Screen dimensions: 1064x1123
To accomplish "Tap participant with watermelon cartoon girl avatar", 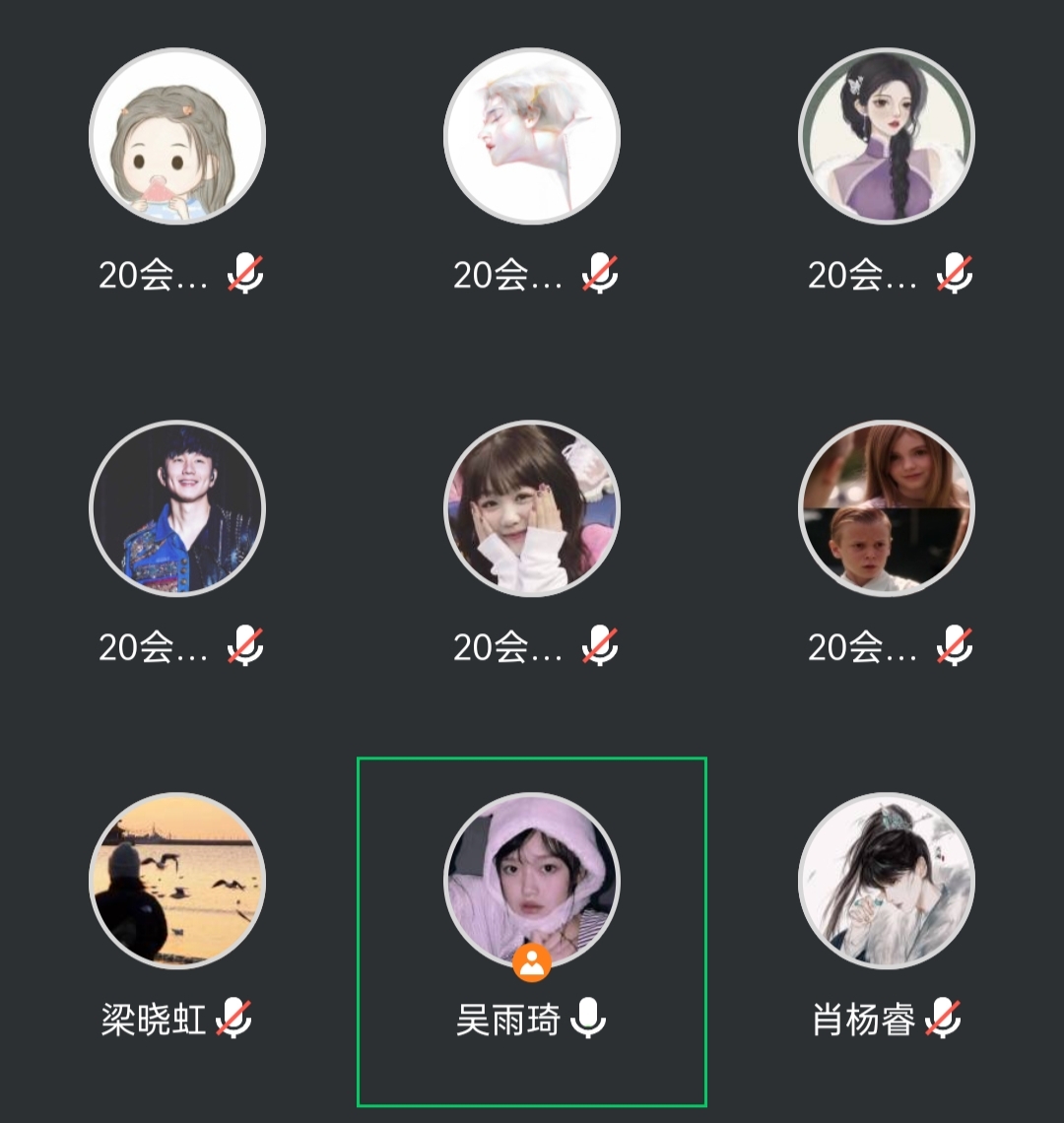I will (177, 136).
